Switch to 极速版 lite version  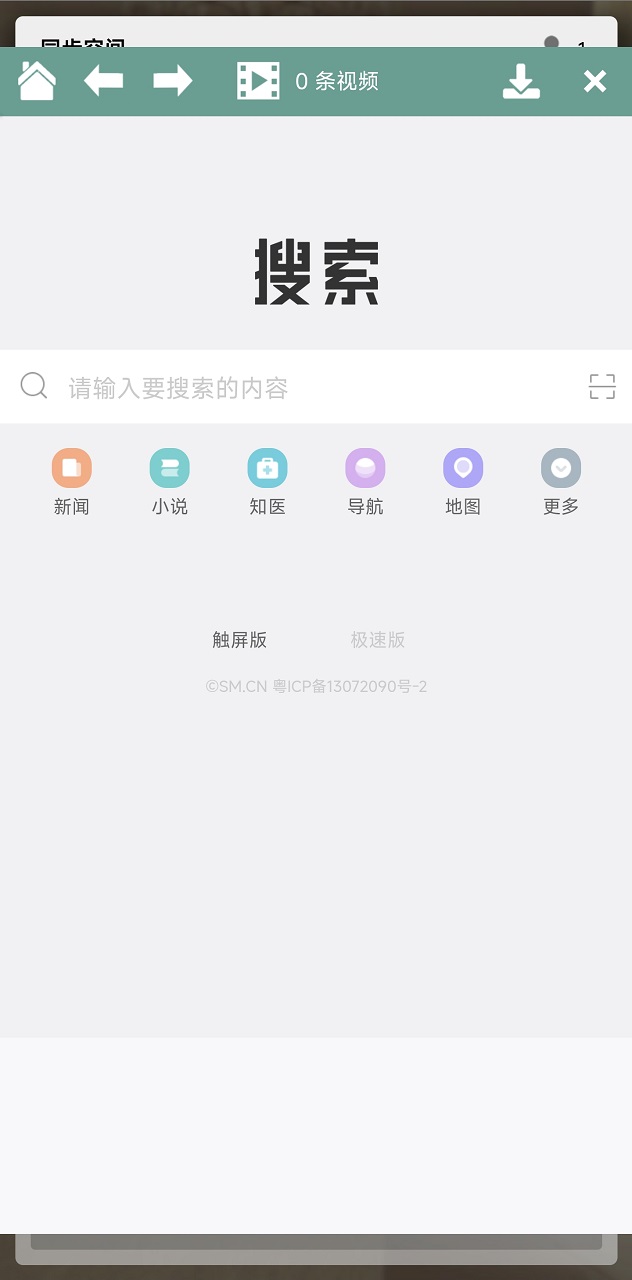tap(378, 640)
